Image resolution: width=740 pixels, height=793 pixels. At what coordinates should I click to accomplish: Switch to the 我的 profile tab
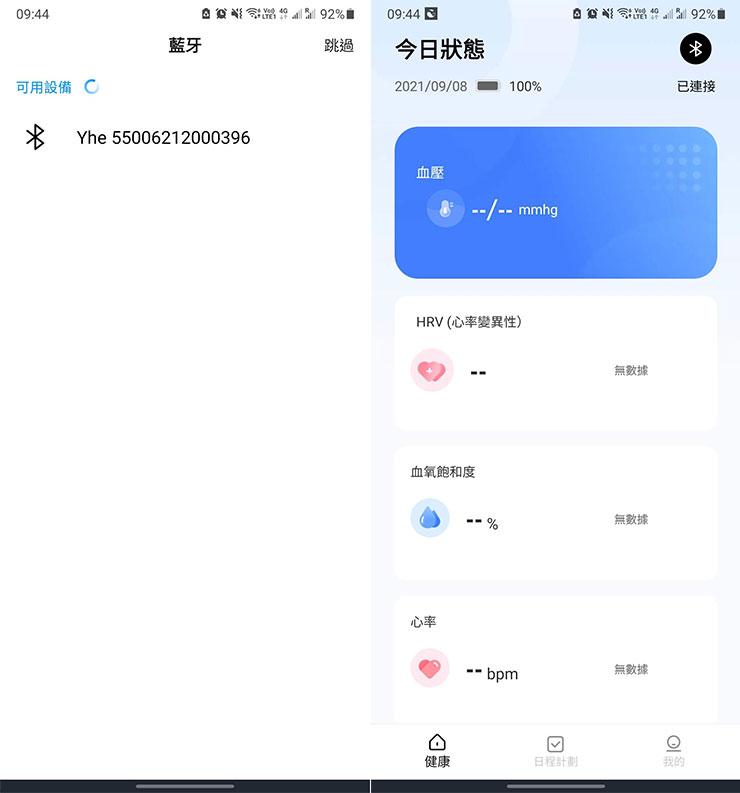673,749
